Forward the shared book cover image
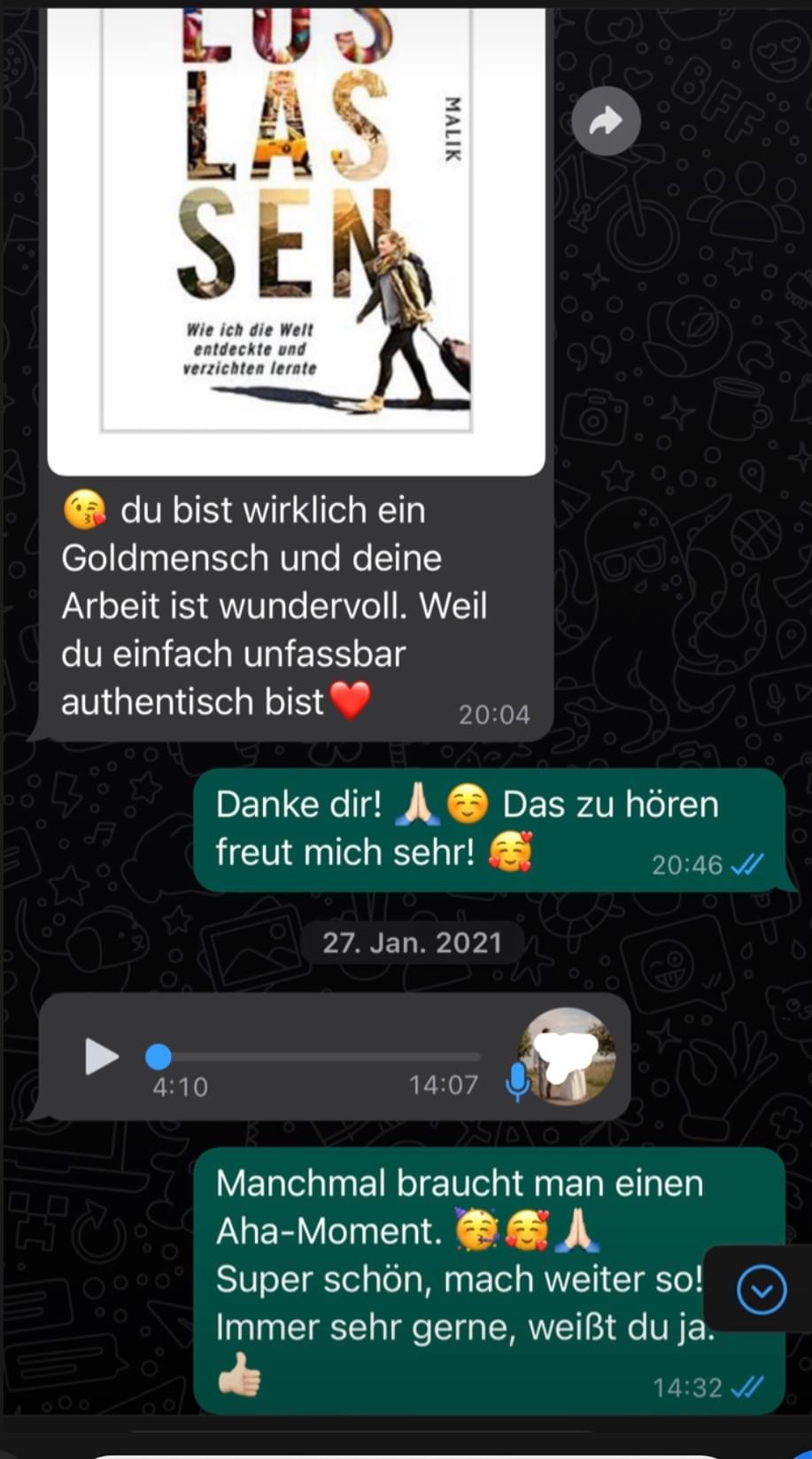812x1459 pixels. [x=606, y=121]
